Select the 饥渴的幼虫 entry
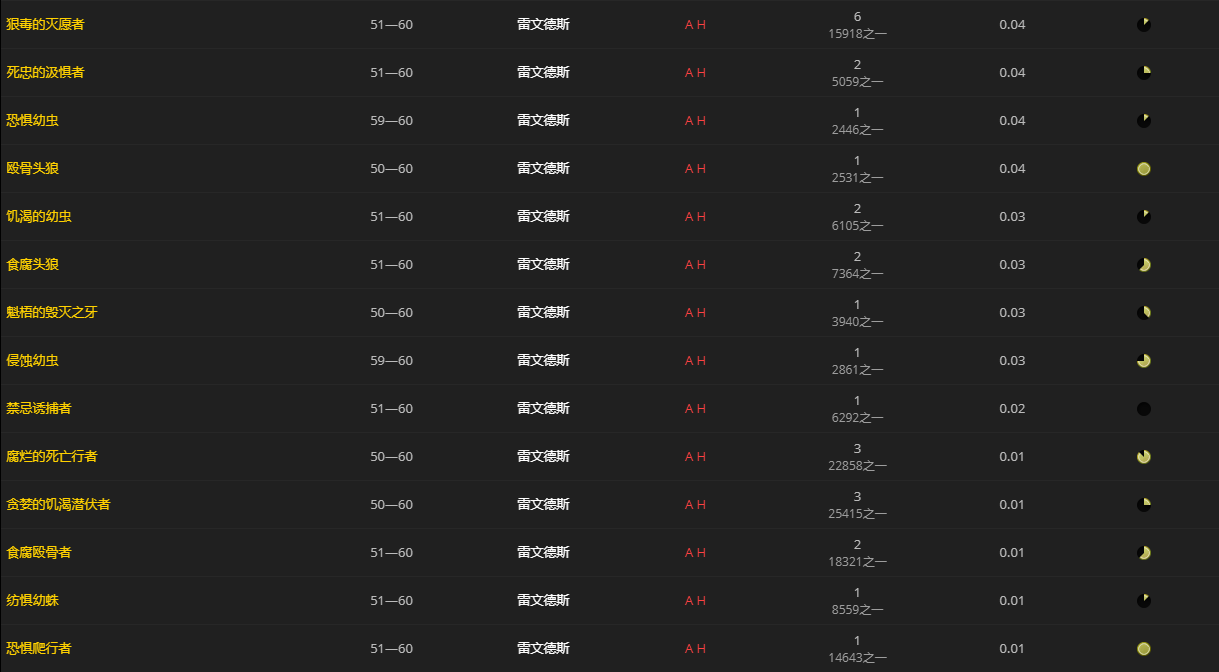This screenshot has width=1219, height=672. point(39,216)
